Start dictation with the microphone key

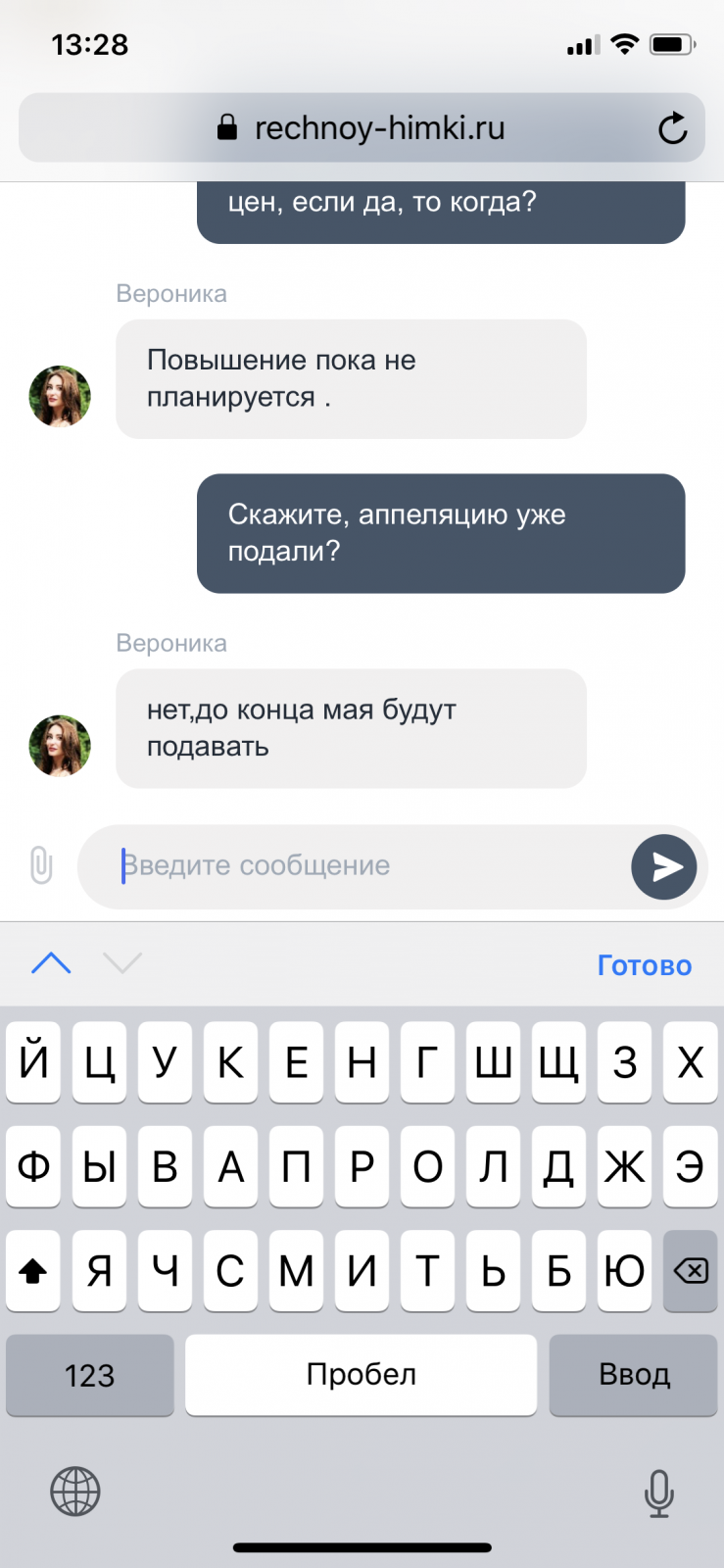coord(659,1494)
